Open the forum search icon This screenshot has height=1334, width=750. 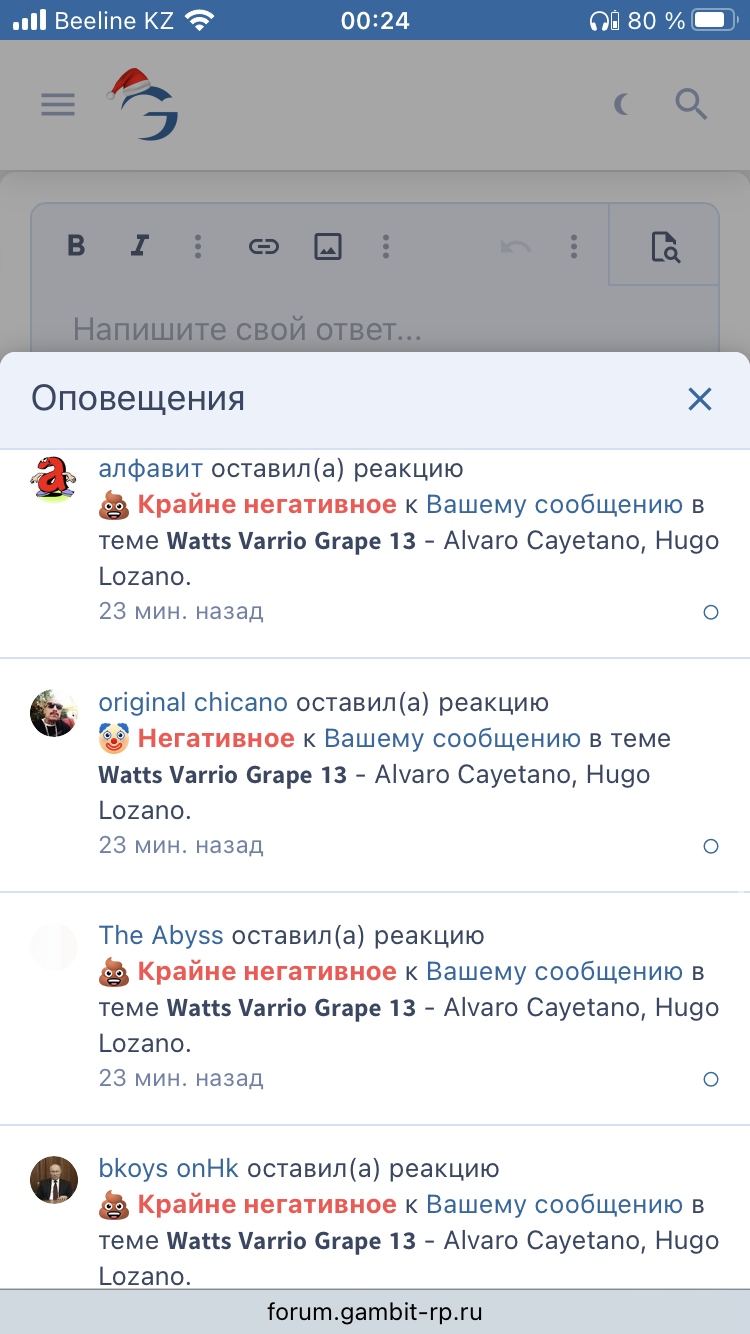tap(691, 103)
